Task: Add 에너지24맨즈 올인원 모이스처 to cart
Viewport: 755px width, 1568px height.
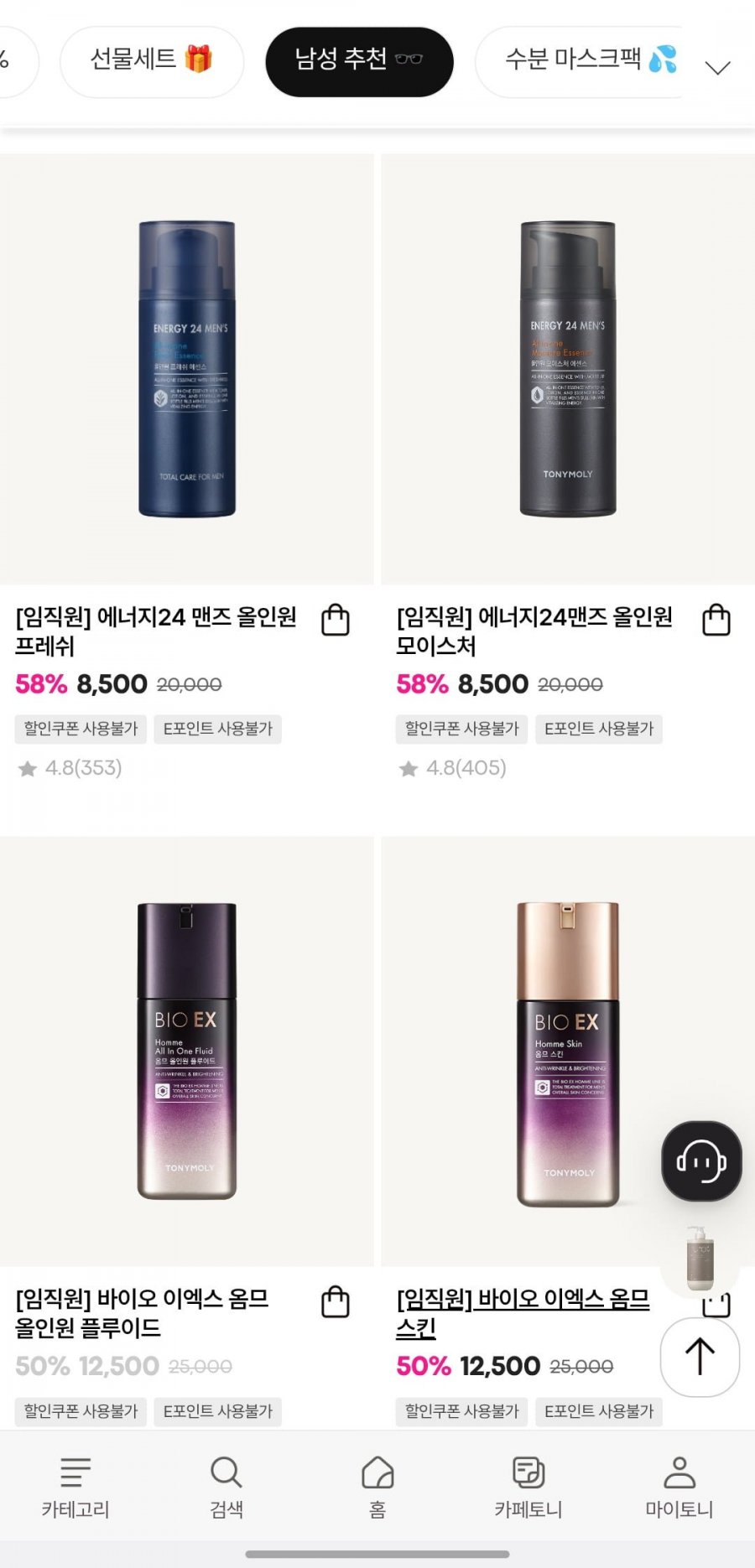Action: [x=716, y=620]
